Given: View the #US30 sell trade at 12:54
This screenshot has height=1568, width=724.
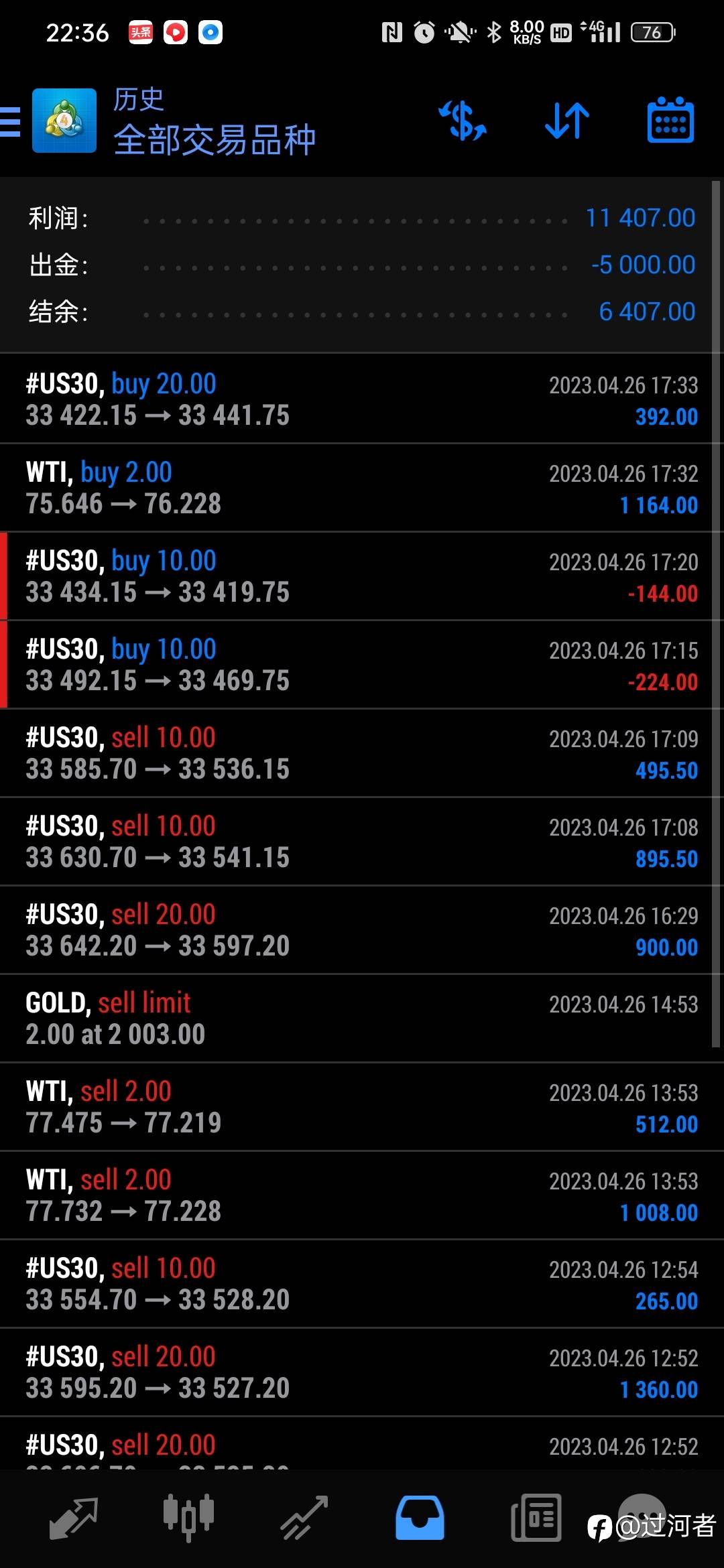Looking at the screenshot, I should coord(362,1284).
